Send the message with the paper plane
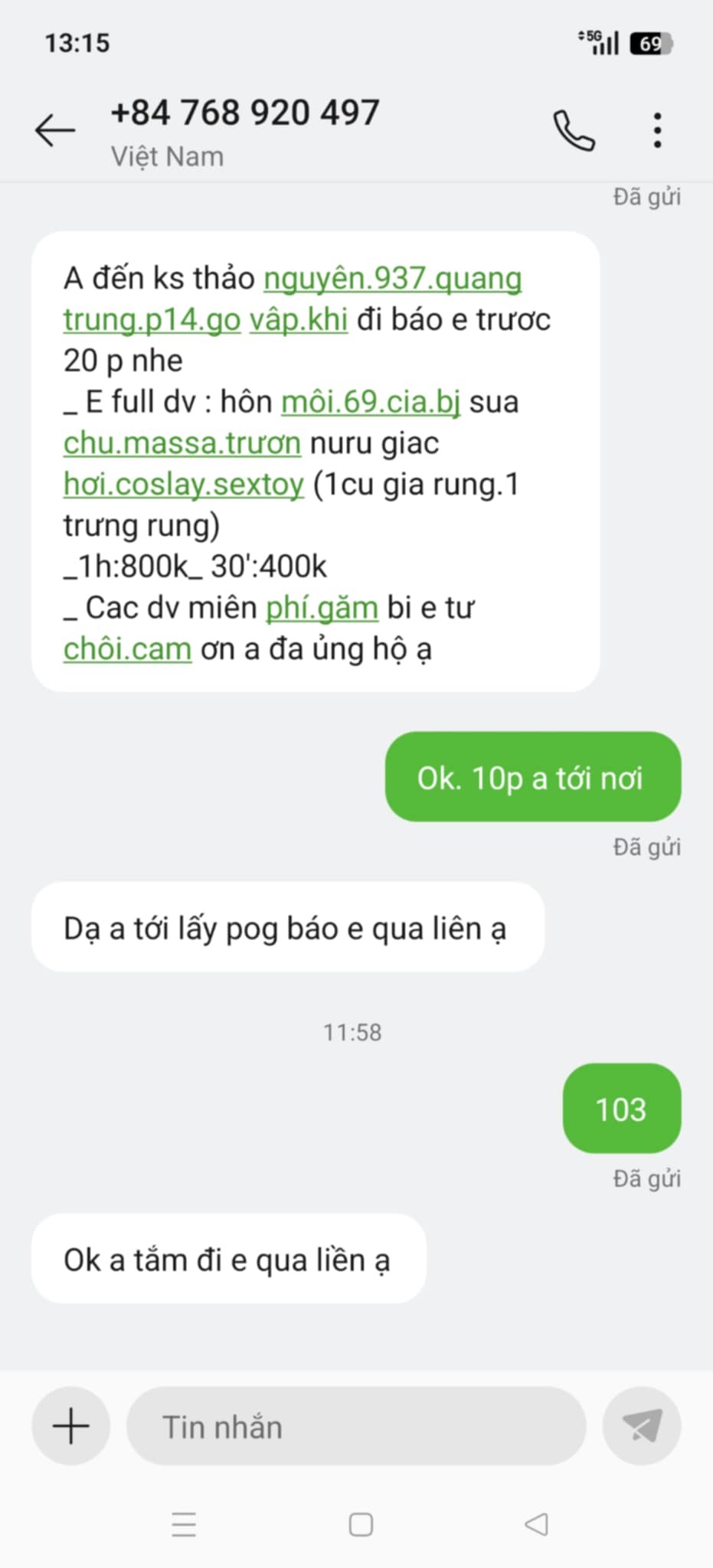713x1568 pixels. [642, 1426]
